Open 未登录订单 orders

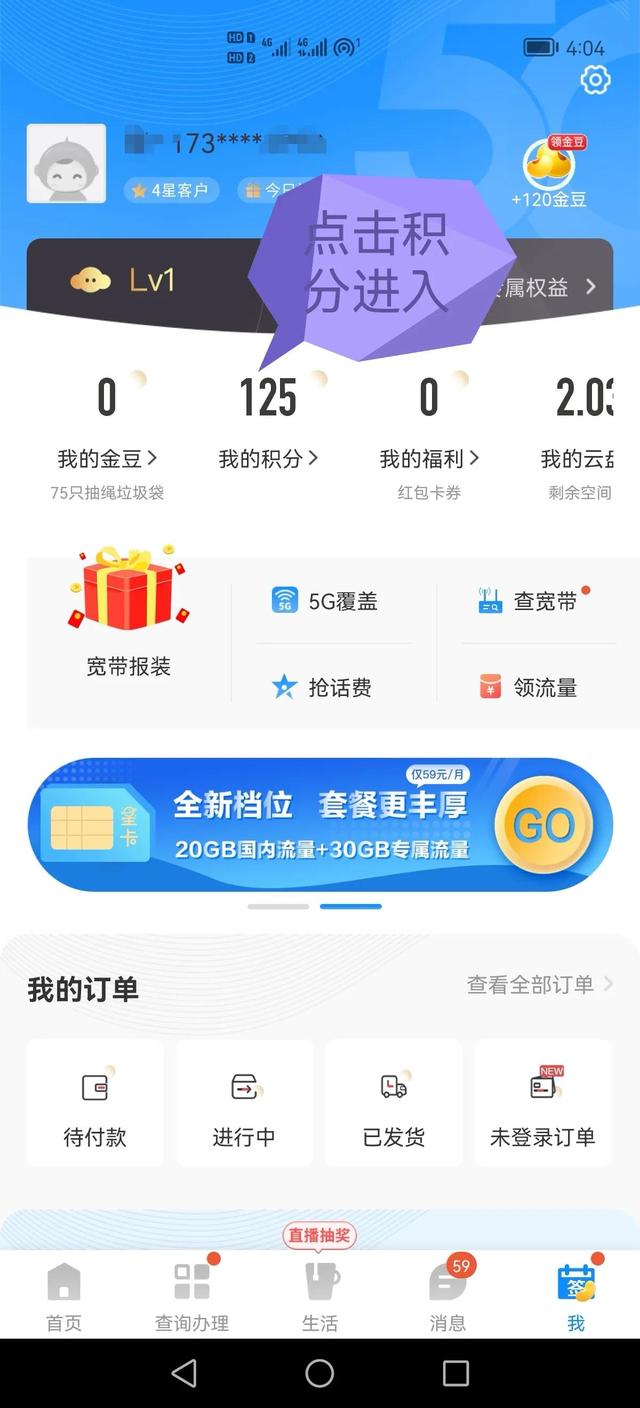(543, 1104)
